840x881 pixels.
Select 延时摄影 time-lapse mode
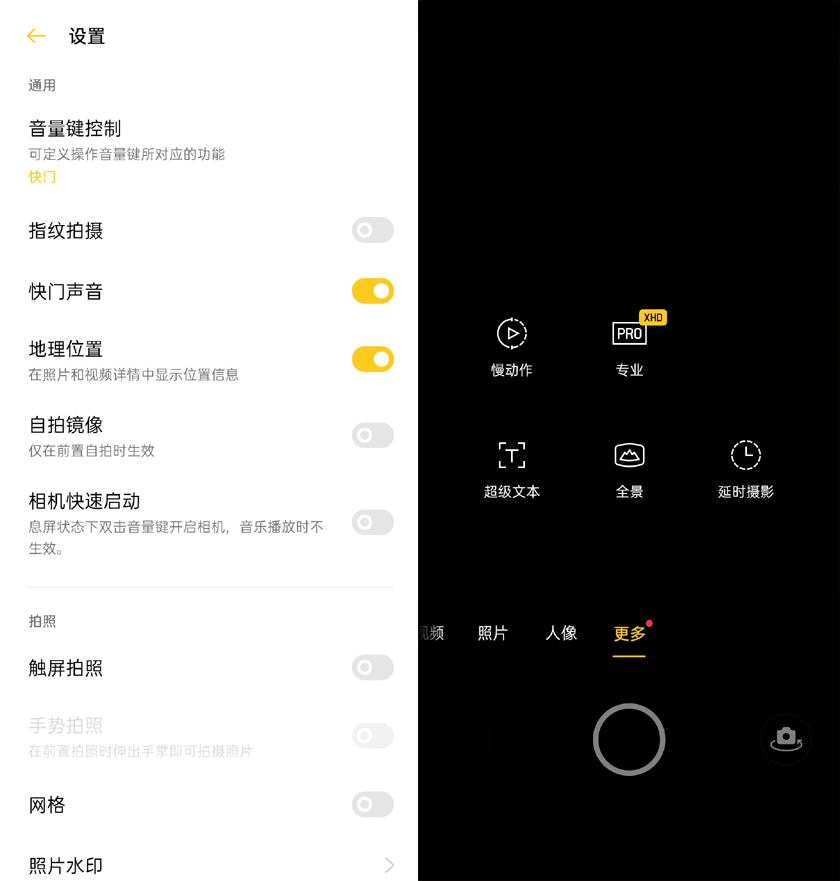click(746, 455)
